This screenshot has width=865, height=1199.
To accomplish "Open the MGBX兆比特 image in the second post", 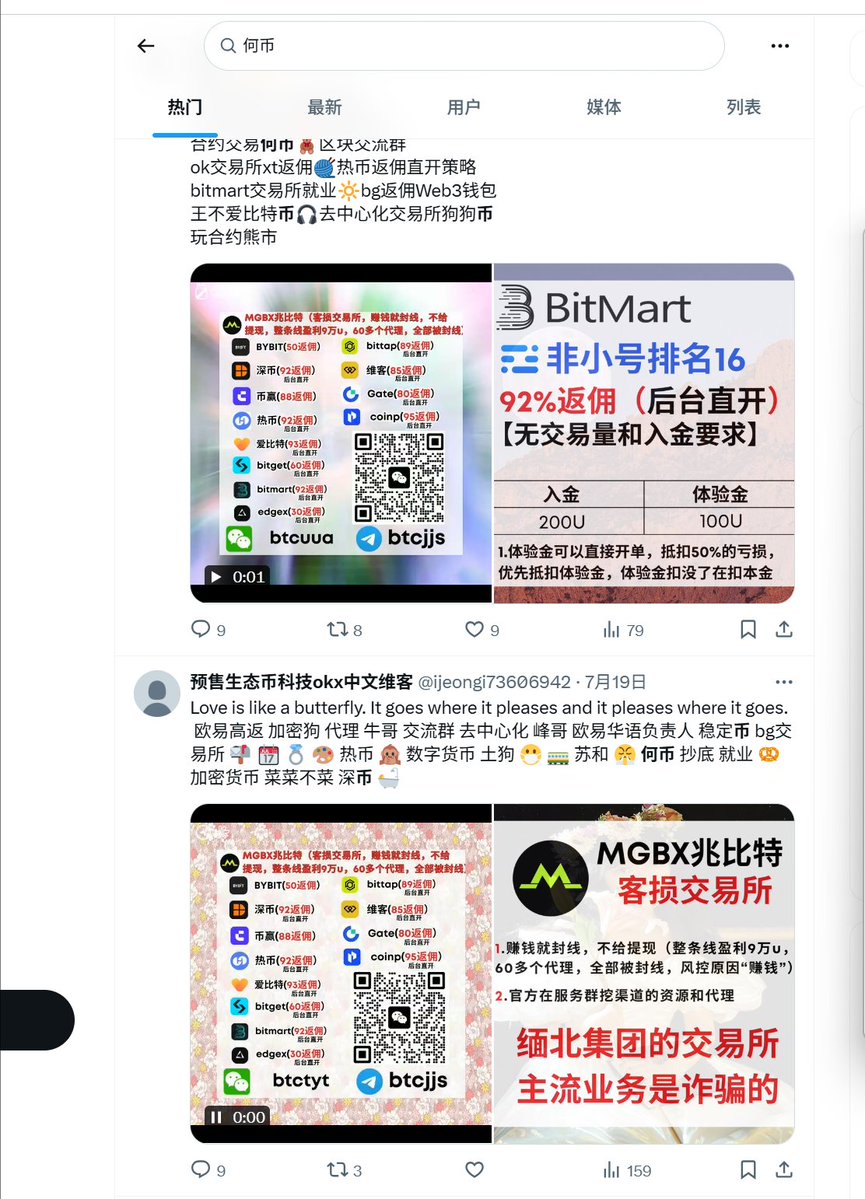I will 644,973.
